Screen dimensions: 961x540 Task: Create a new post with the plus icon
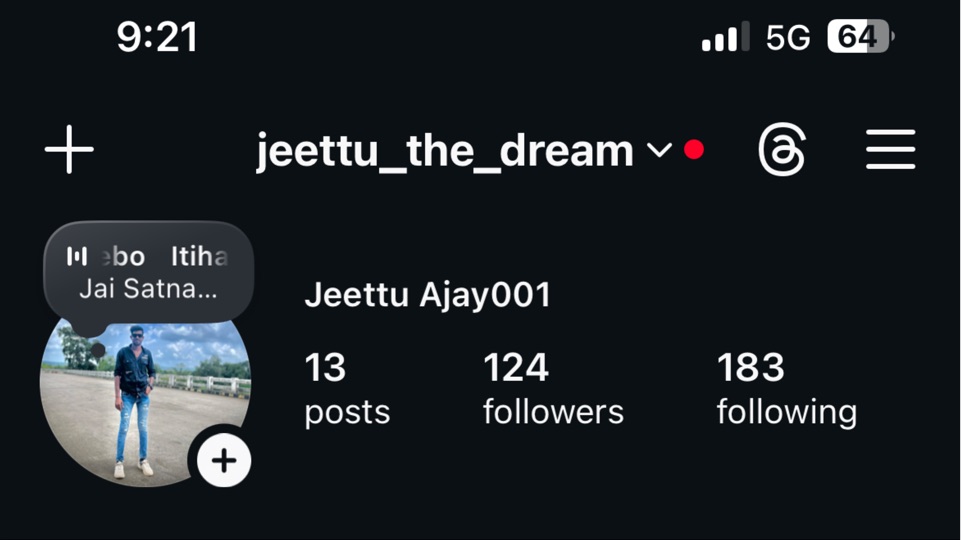69,150
